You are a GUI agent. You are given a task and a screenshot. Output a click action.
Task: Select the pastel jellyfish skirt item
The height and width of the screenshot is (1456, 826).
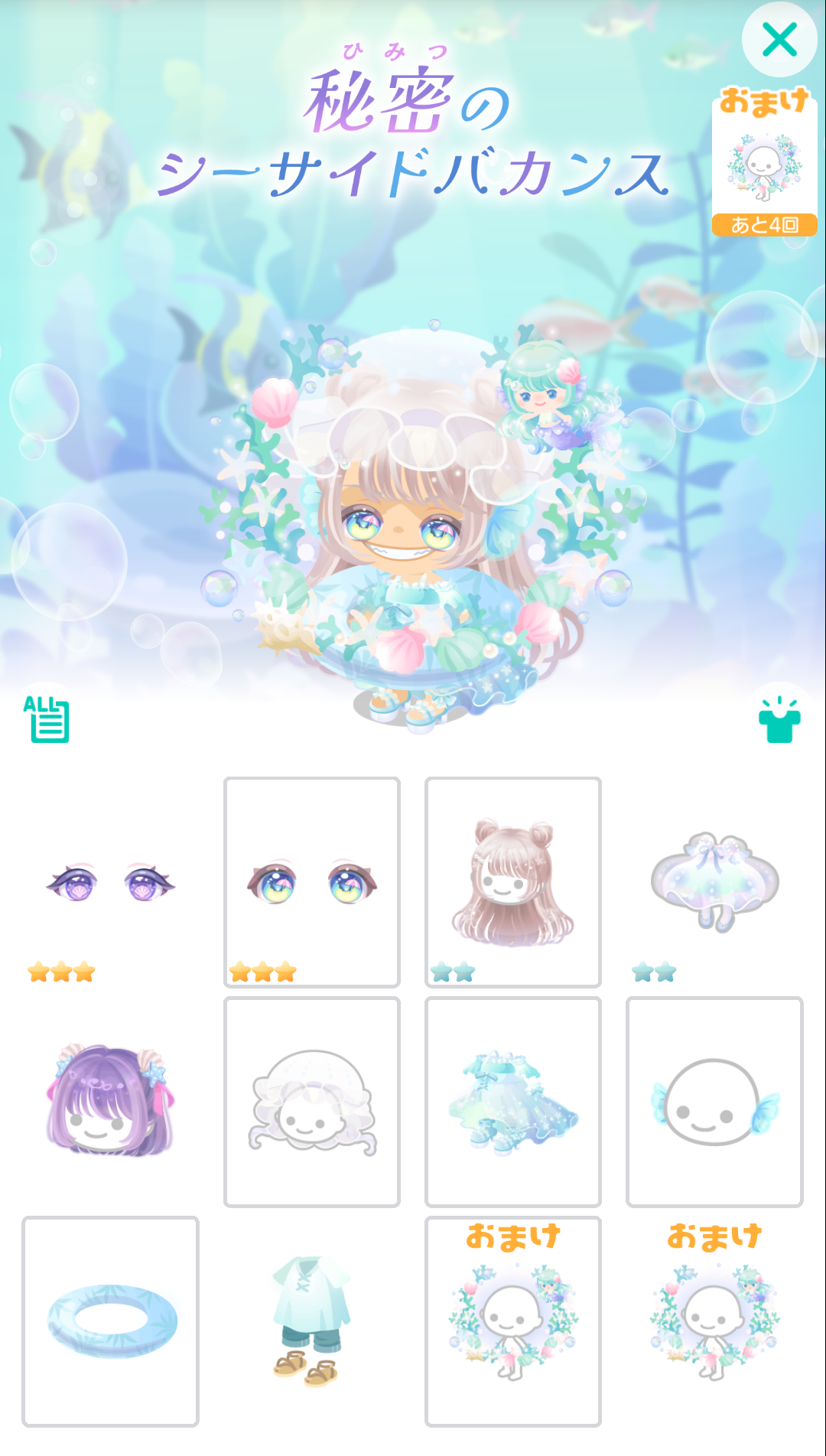pyautogui.click(x=714, y=882)
